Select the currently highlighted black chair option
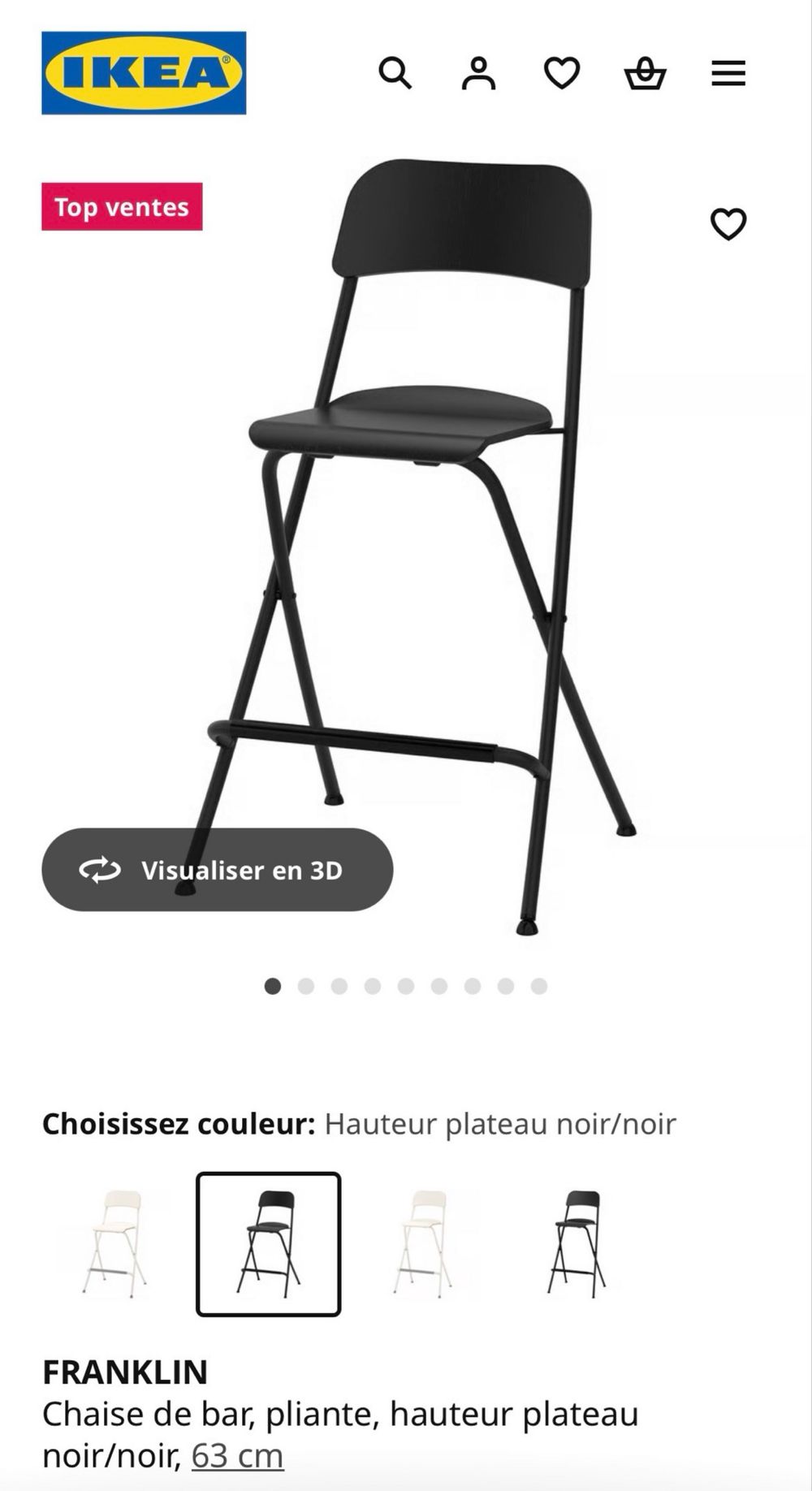The height and width of the screenshot is (1491, 812). tap(269, 1243)
